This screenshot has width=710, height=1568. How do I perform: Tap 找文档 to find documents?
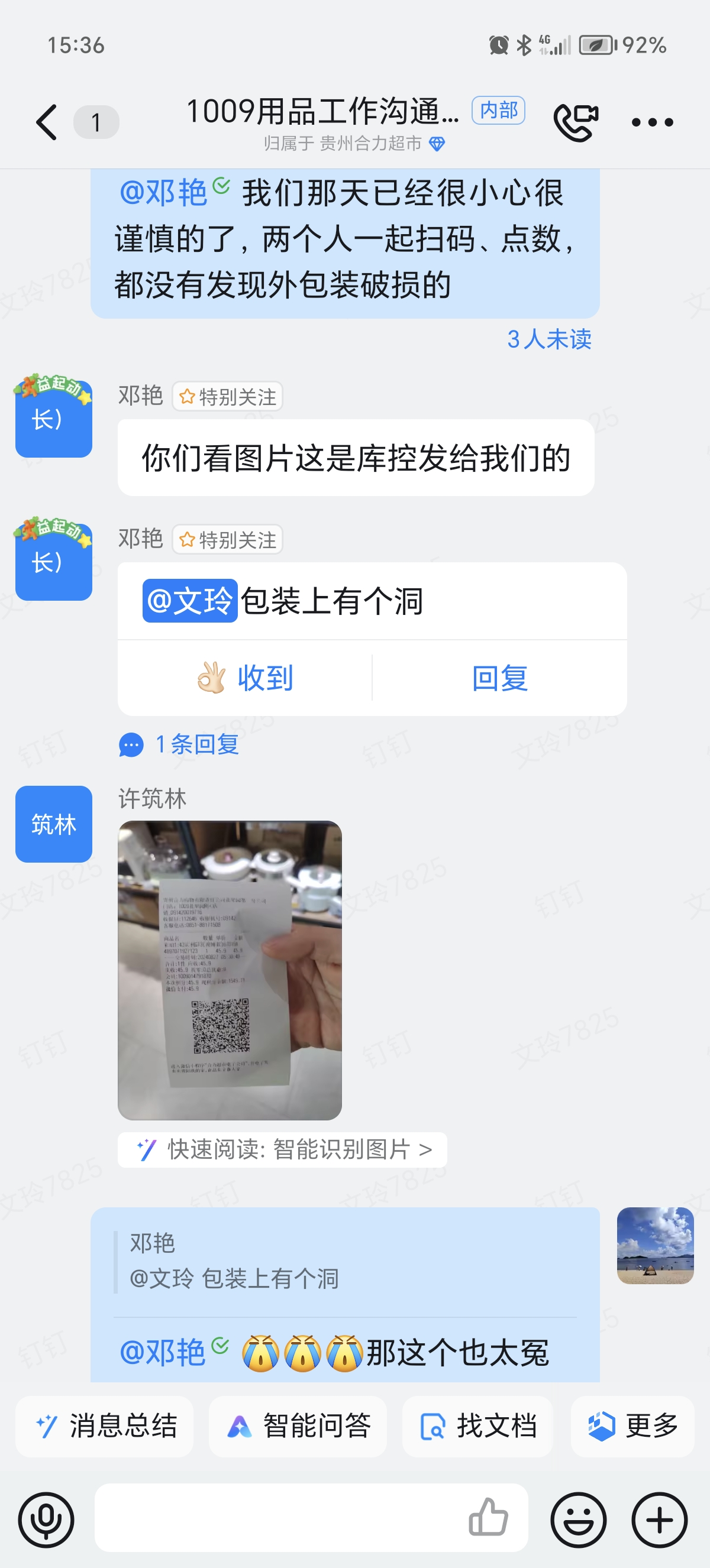point(477,1426)
